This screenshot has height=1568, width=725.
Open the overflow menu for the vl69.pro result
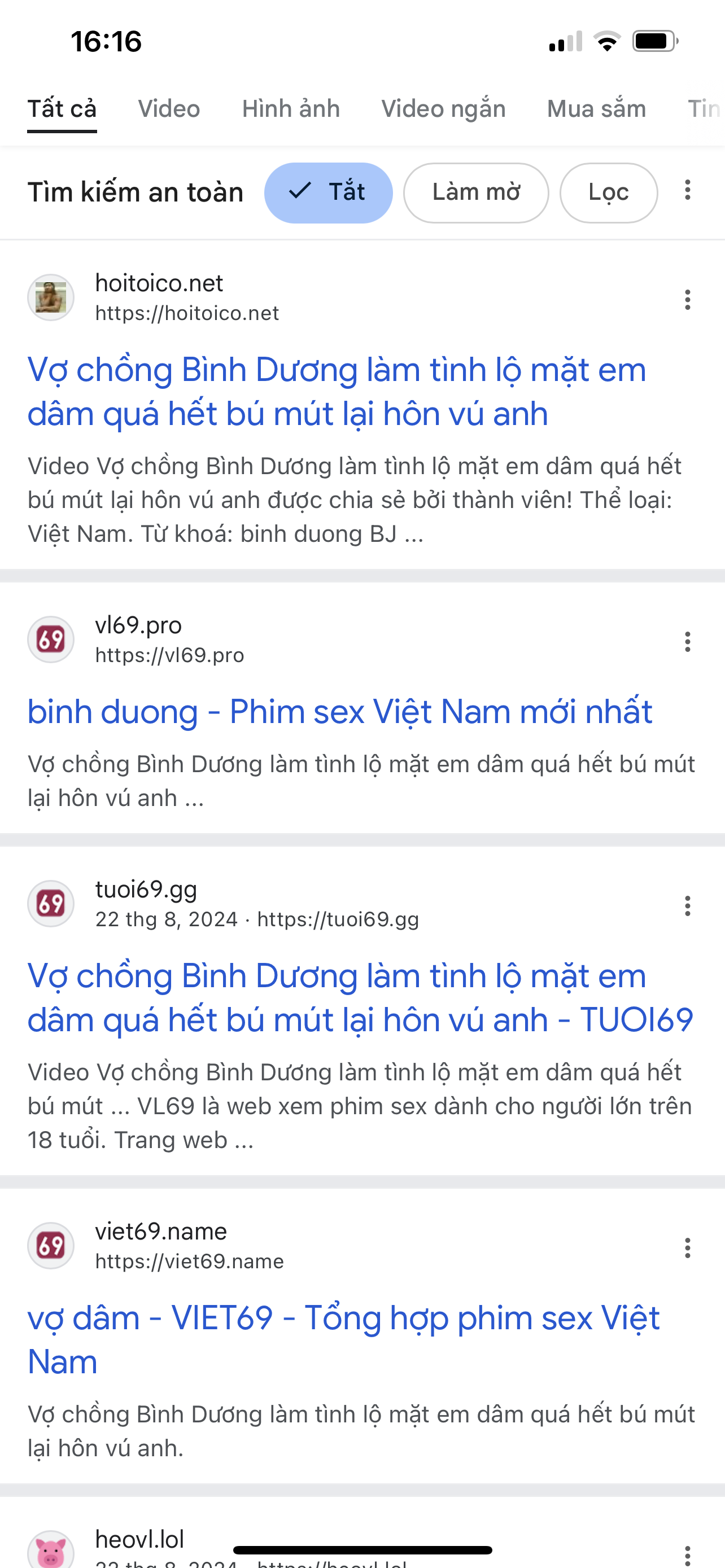coord(687,642)
